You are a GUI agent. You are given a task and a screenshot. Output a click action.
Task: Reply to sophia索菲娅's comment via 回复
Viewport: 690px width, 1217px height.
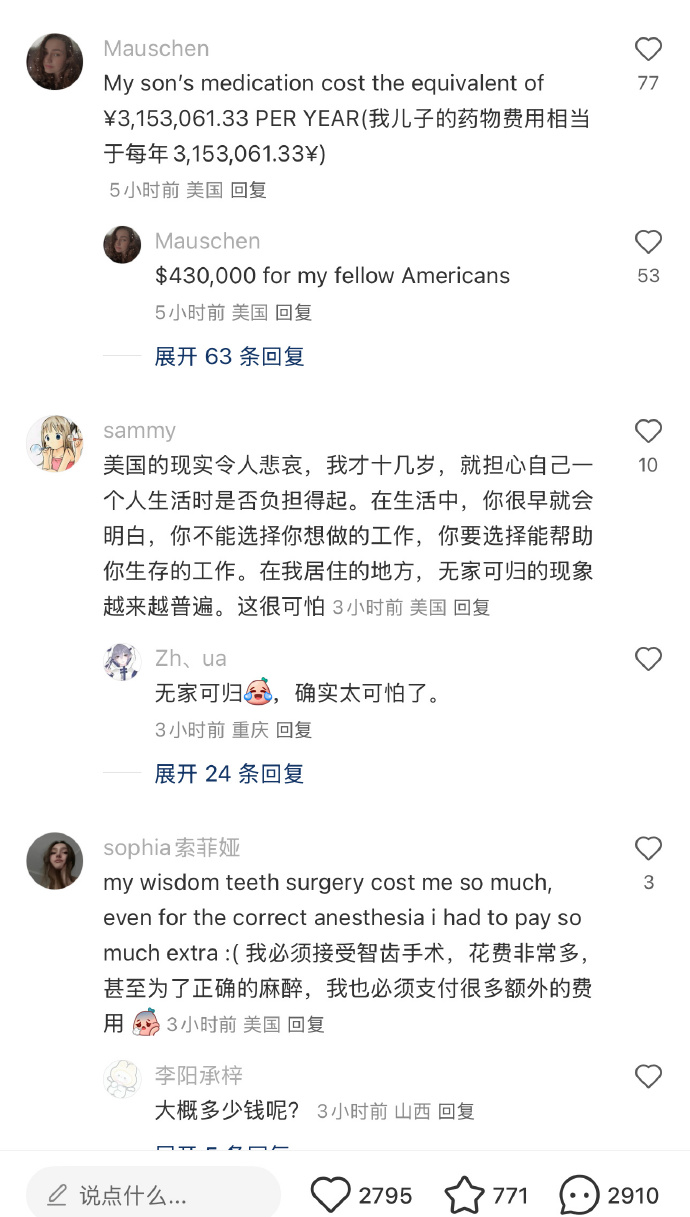[306, 1024]
